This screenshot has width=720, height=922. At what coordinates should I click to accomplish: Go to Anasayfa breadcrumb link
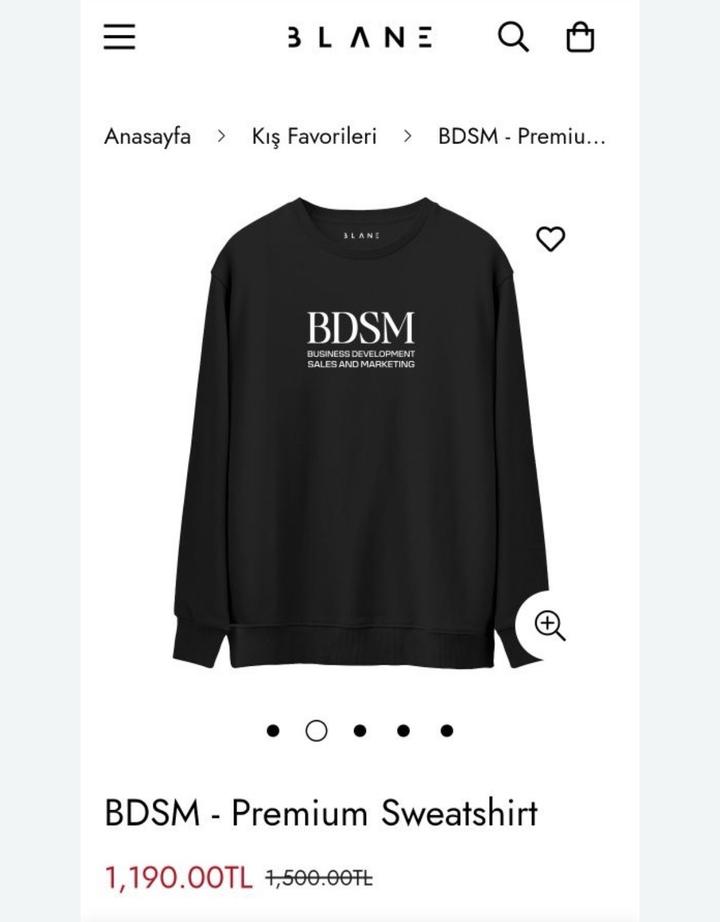147,136
